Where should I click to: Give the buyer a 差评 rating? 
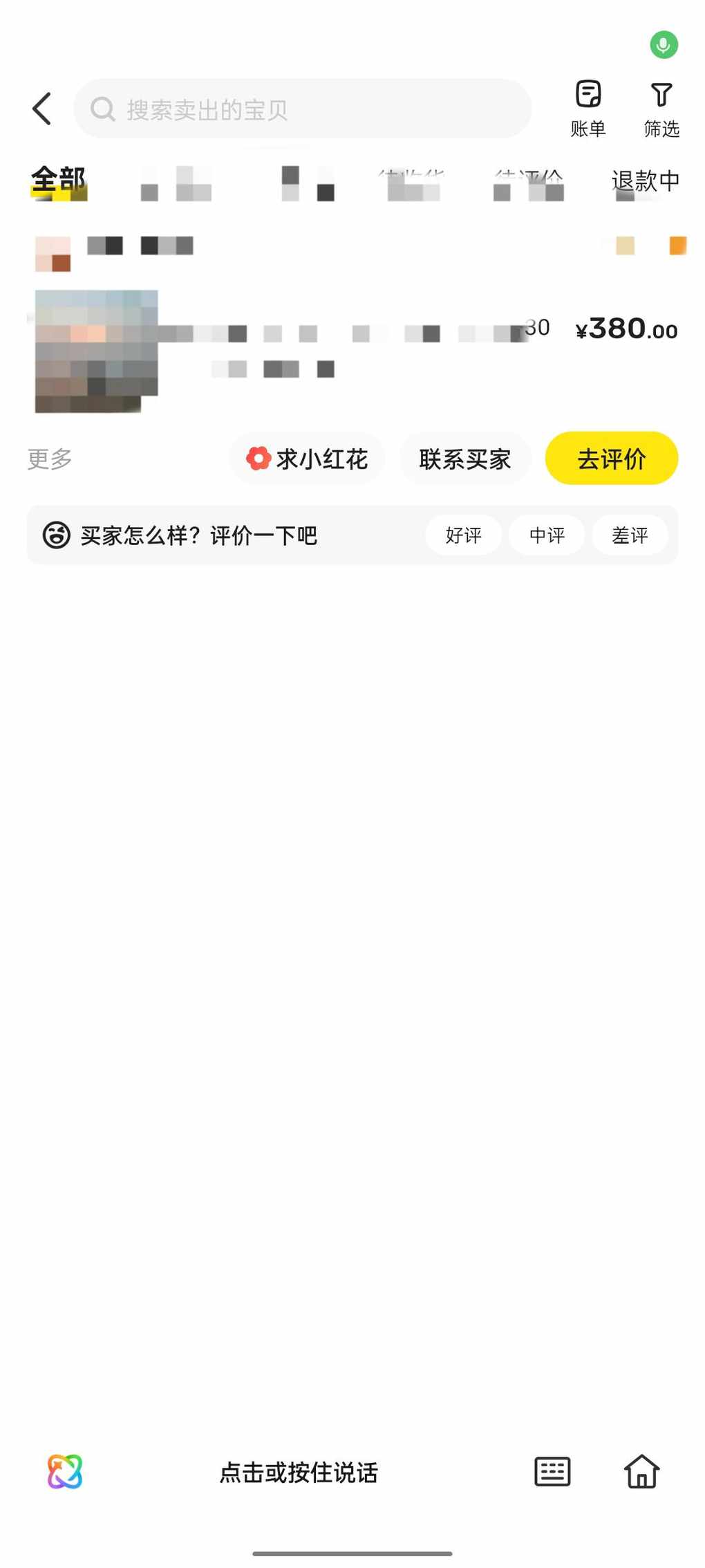tap(630, 535)
